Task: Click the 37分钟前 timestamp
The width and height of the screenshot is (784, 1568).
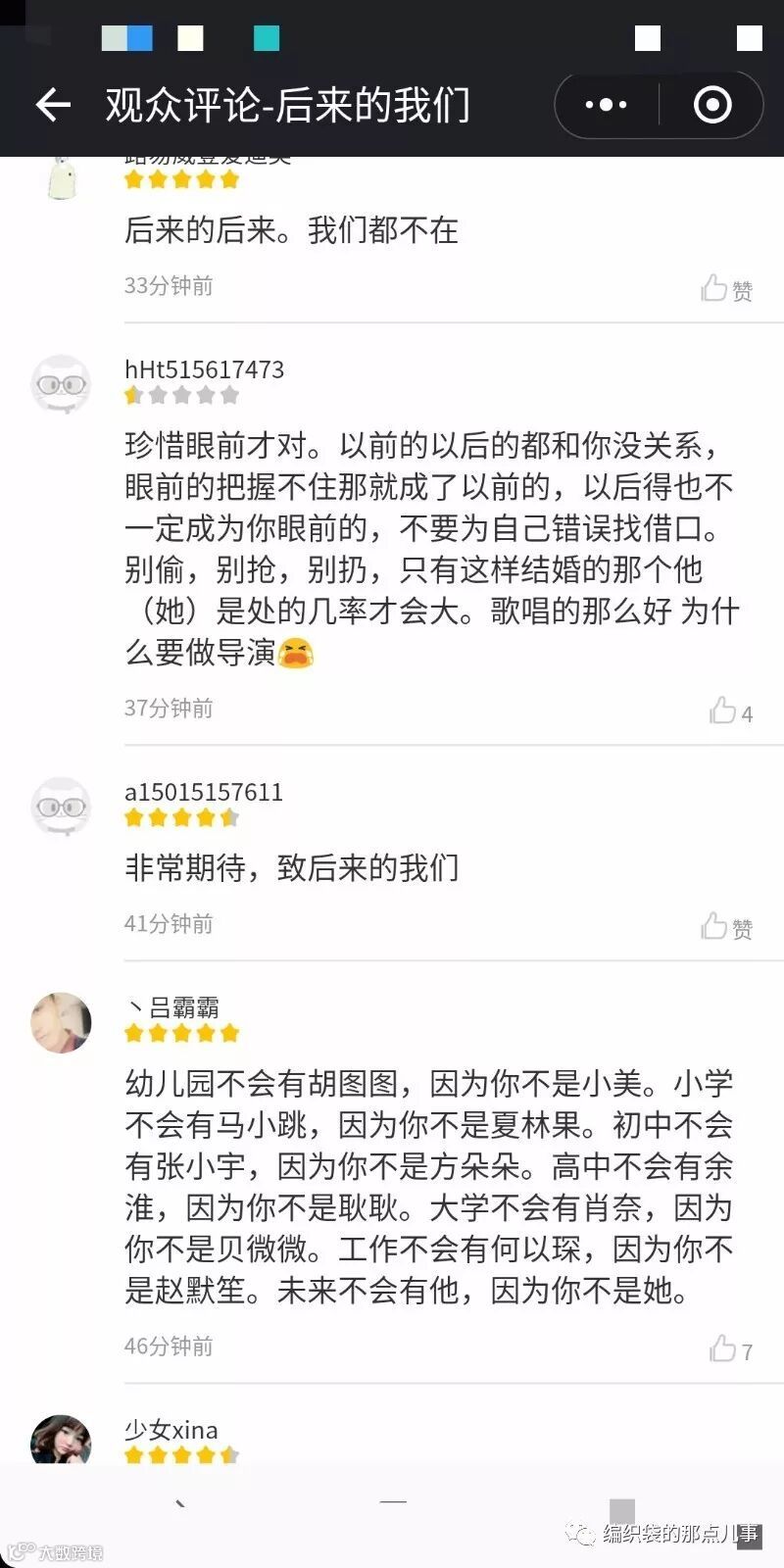Action: pyautogui.click(x=169, y=709)
